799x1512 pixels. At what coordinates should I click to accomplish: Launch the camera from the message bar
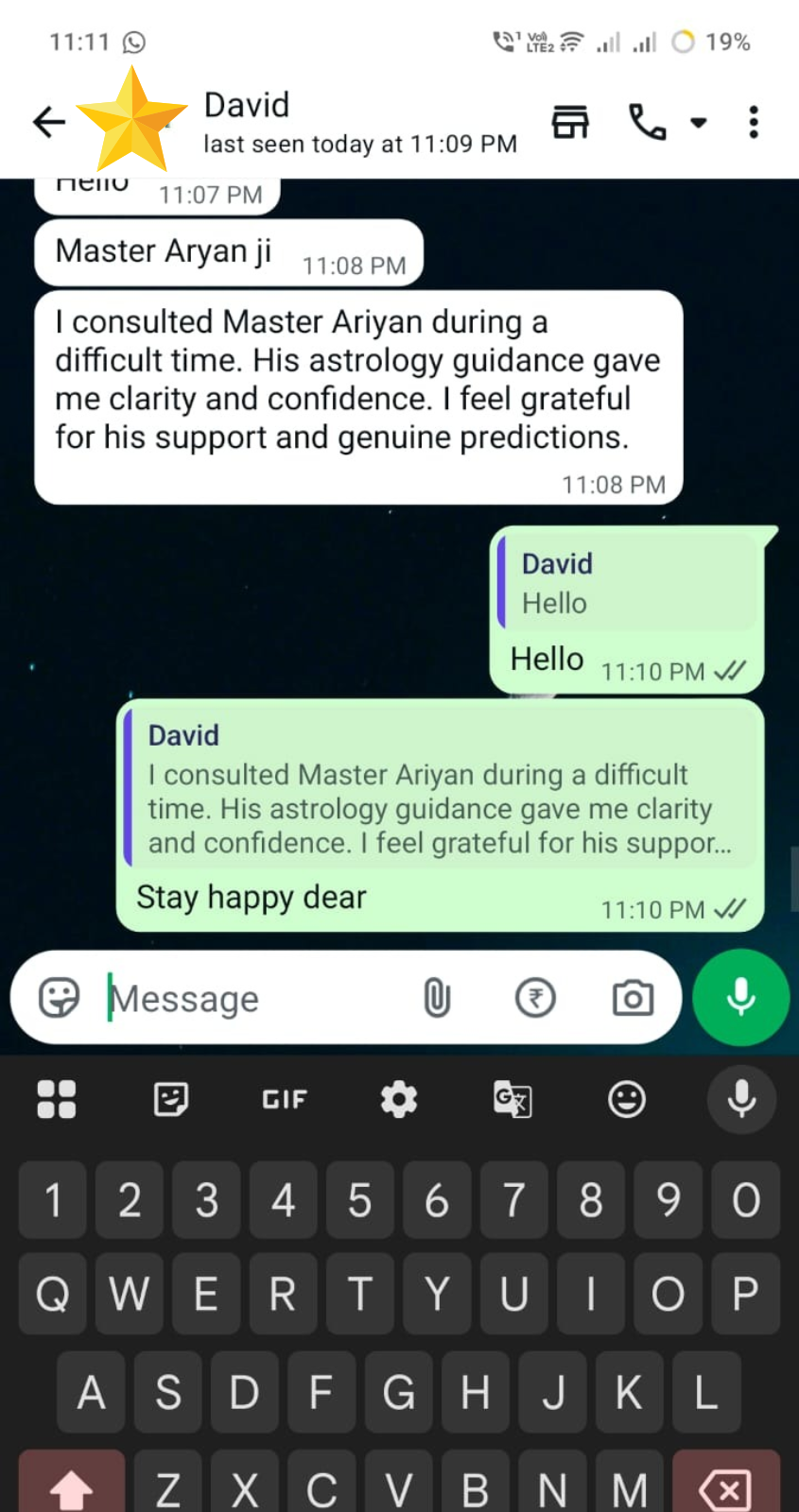coord(633,998)
